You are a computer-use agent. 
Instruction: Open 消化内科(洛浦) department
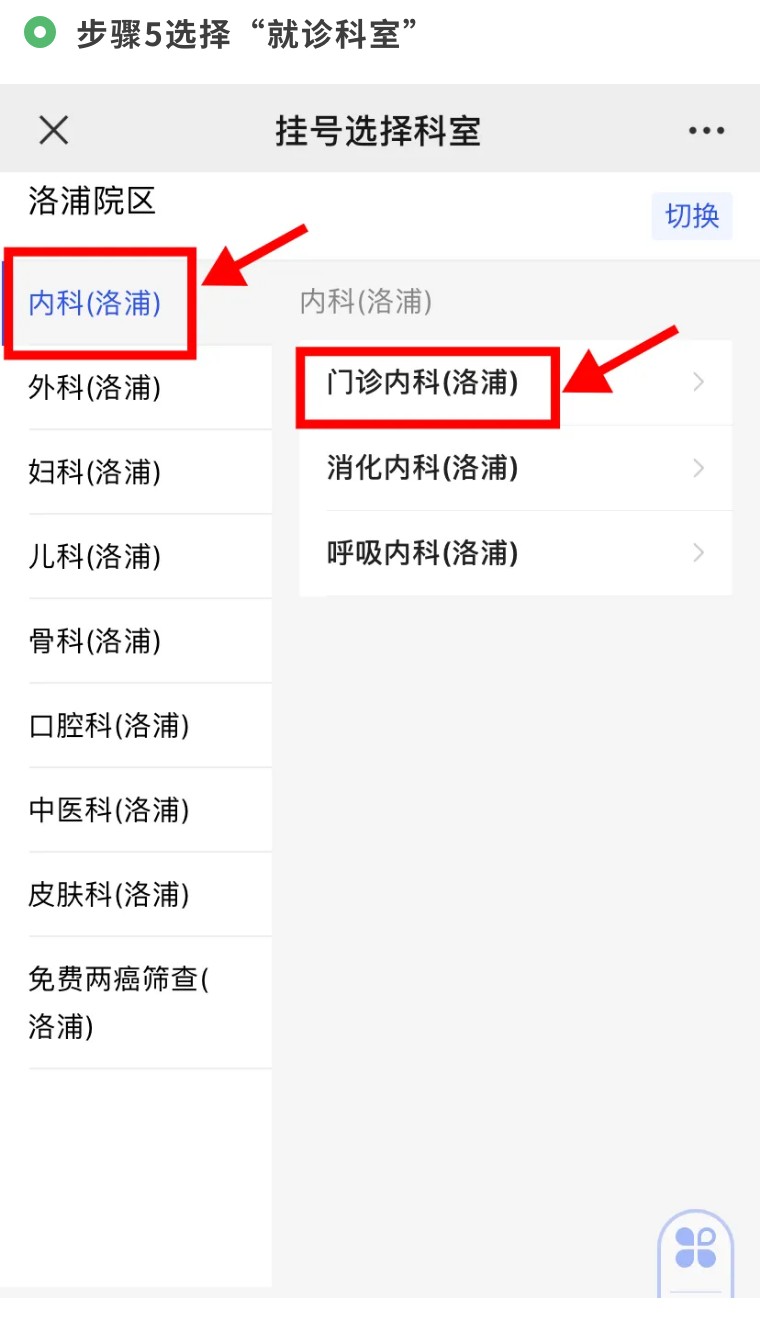coord(516,468)
